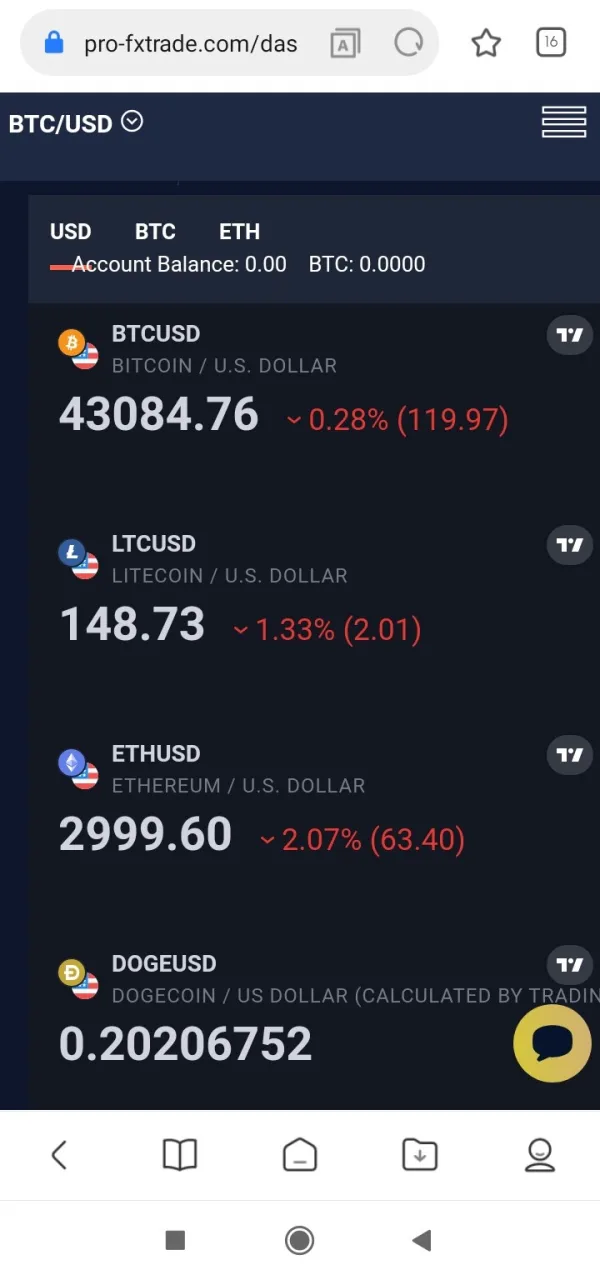Open the browser downloads folder
The width and height of the screenshot is (600, 1280).
pyautogui.click(x=420, y=1155)
